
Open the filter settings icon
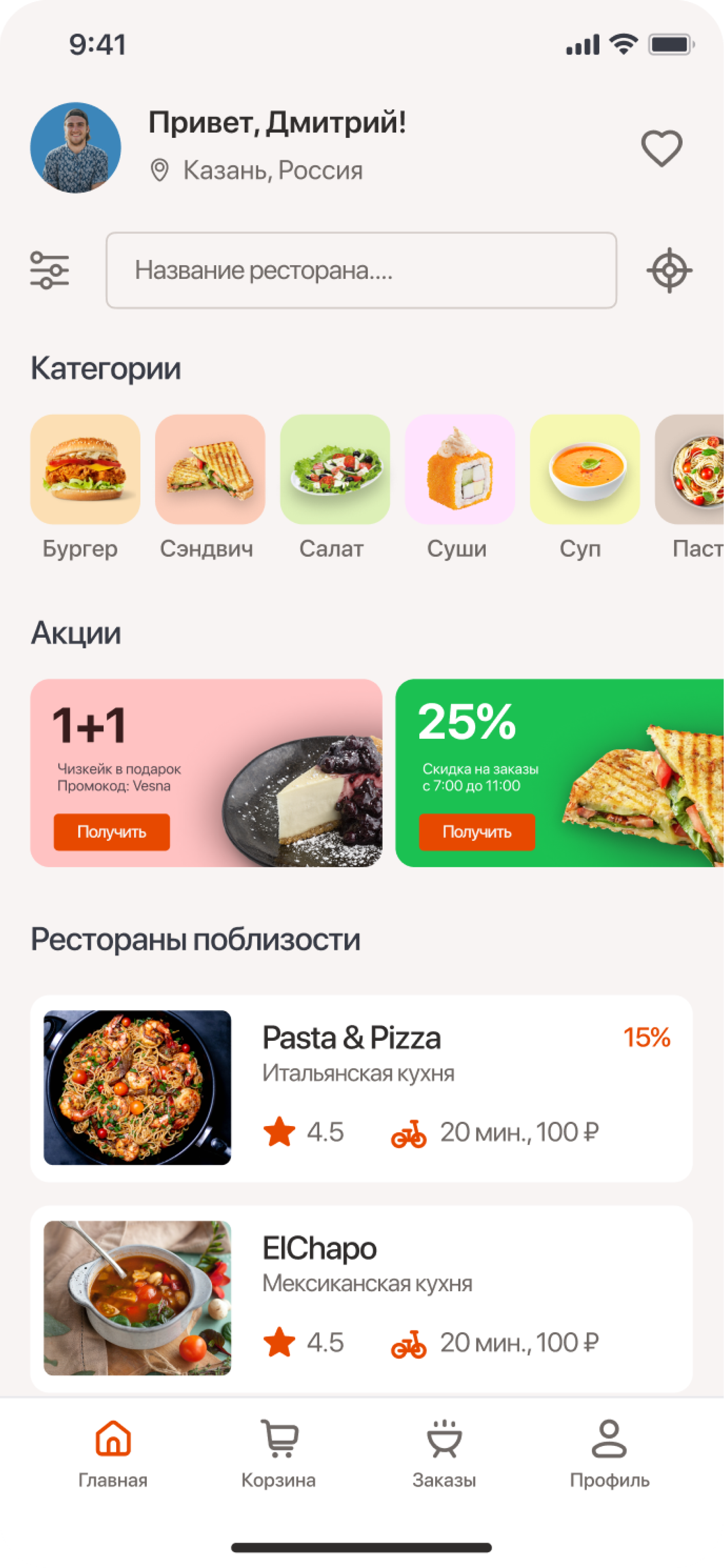49,270
